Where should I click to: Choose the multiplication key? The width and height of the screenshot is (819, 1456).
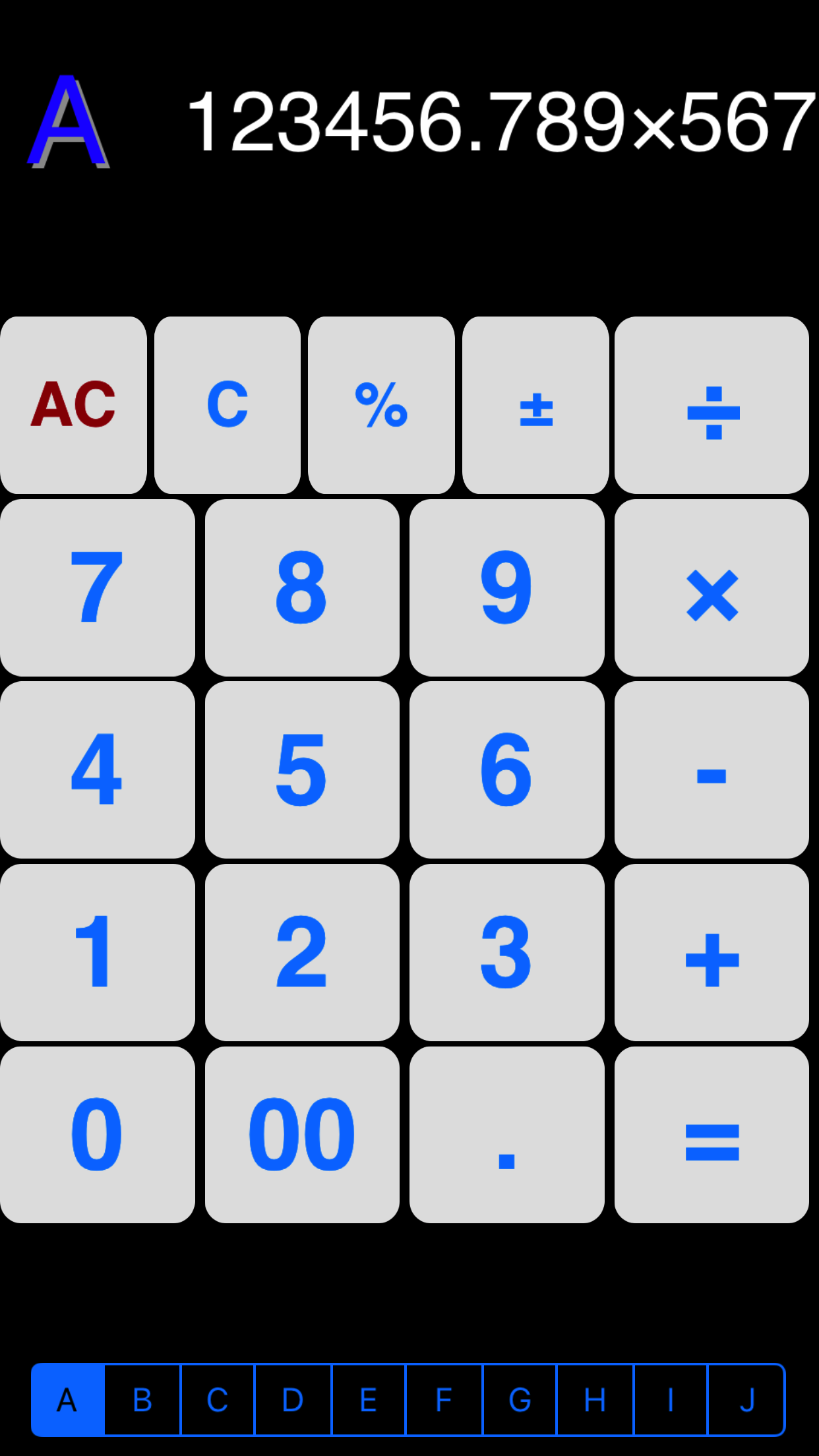(x=712, y=588)
